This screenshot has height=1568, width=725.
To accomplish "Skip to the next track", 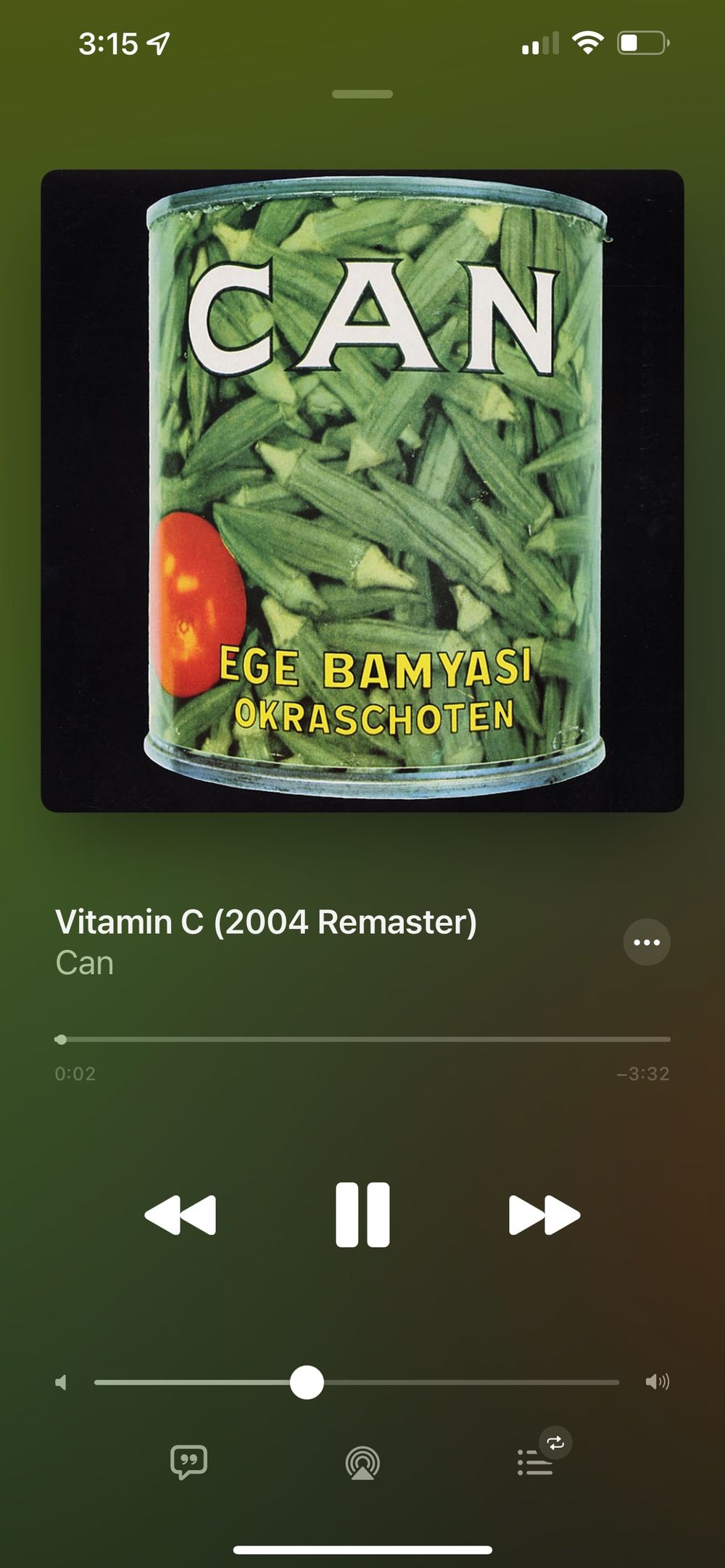I will tap(544, 1214).
